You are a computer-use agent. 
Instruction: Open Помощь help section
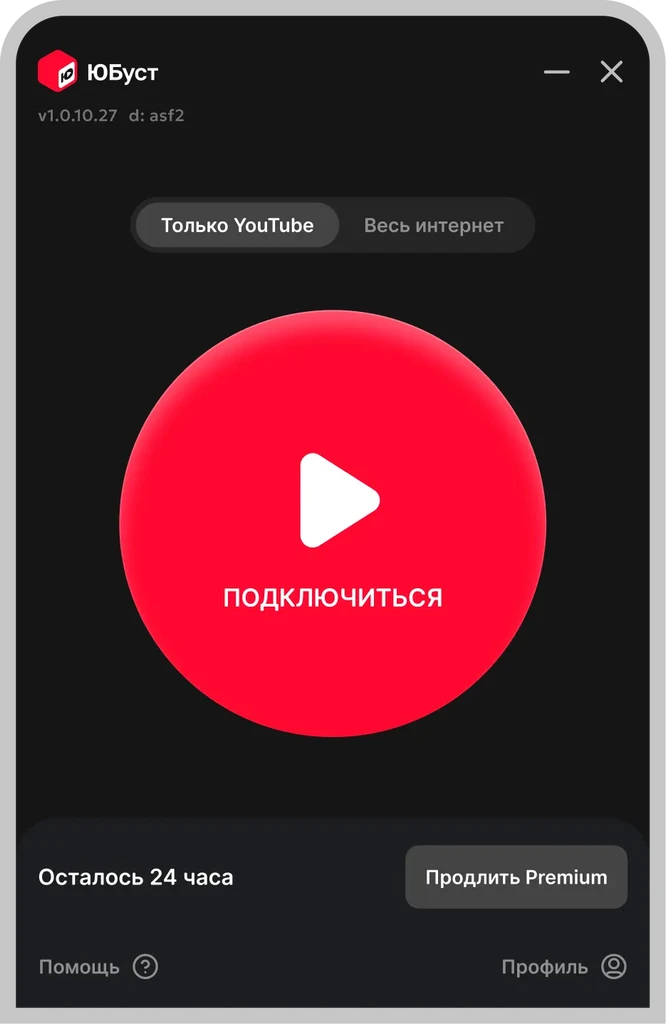click(x=98, y=967)
